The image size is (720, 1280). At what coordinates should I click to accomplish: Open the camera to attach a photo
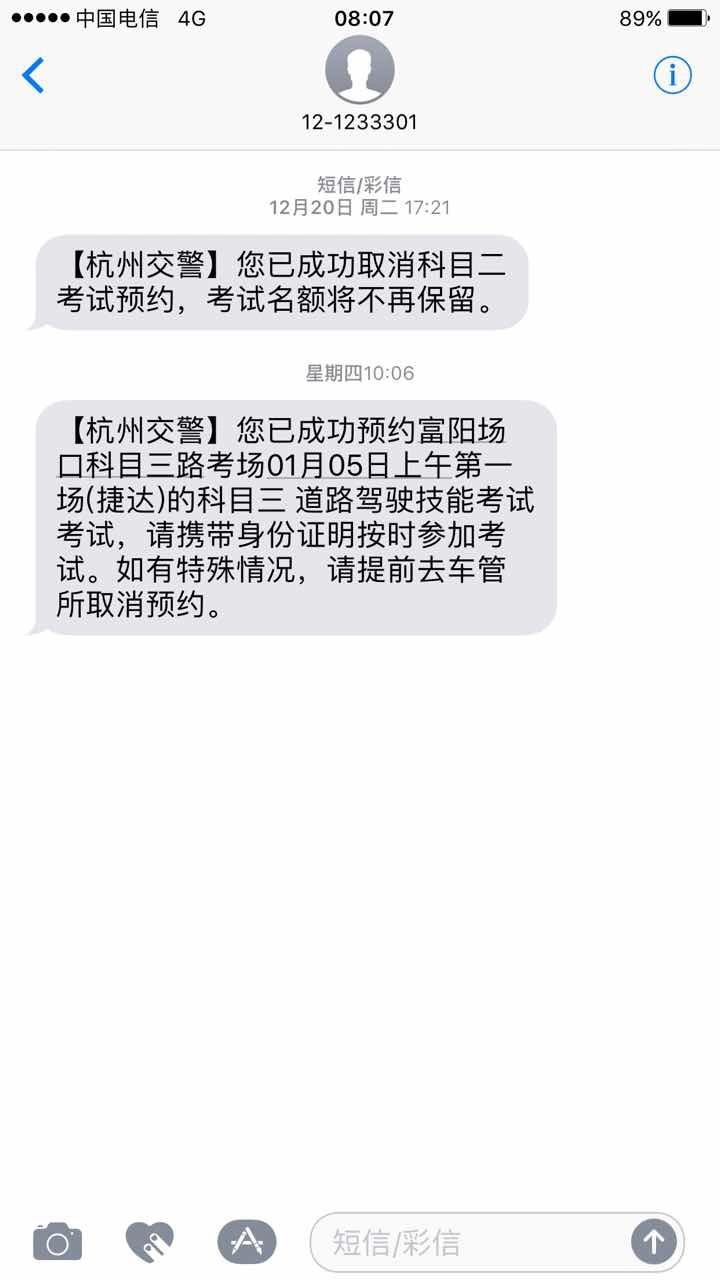click(x=57, y=1242)
